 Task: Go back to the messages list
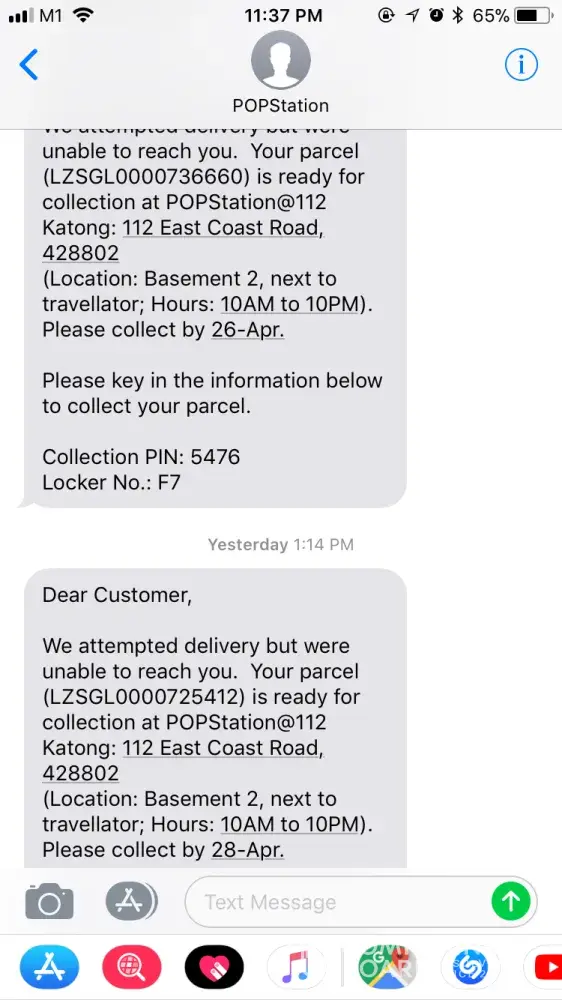[29, 64]
